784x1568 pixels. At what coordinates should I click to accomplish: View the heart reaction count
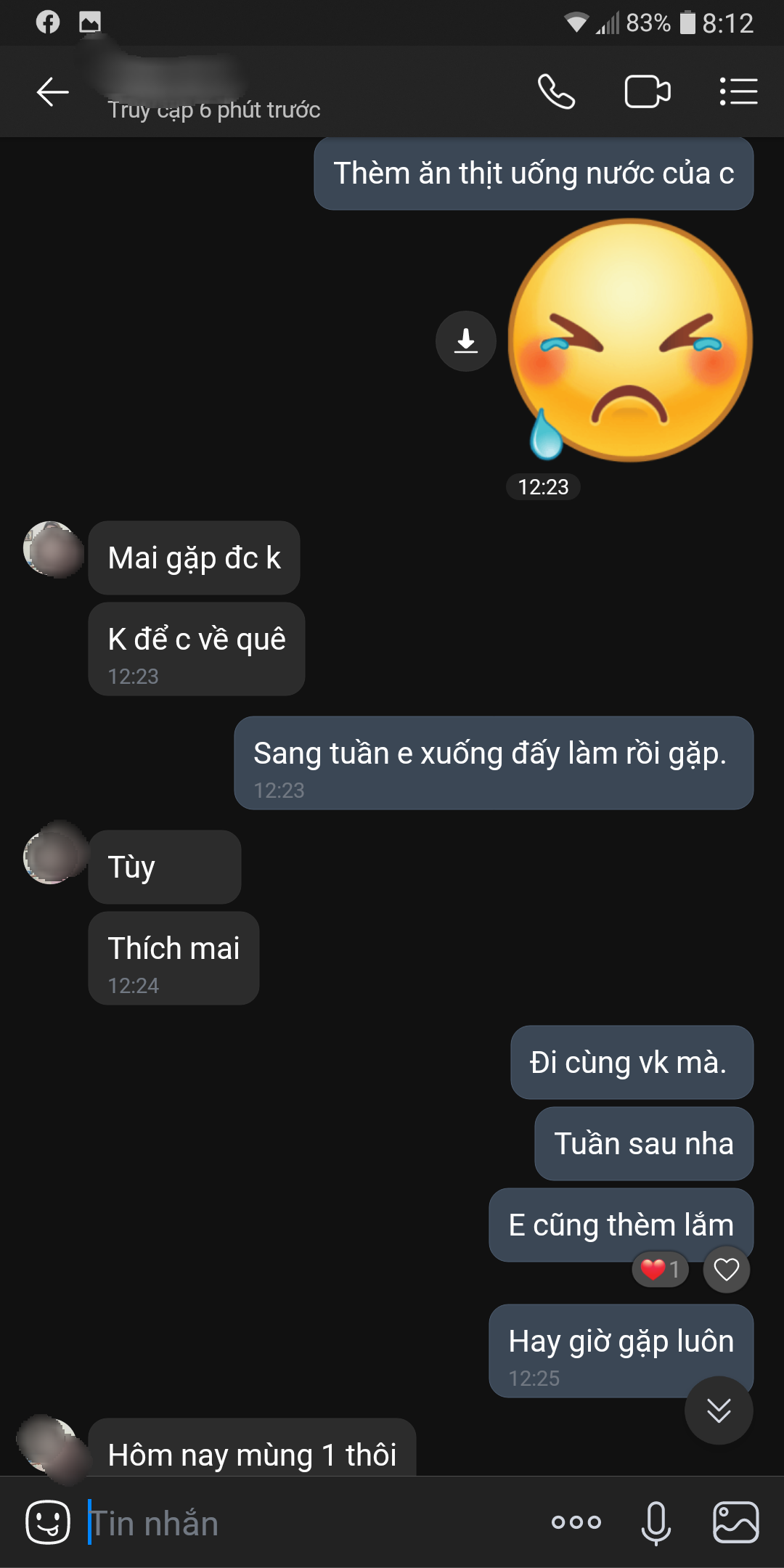pyautogui.click(x=661, y=1269)
